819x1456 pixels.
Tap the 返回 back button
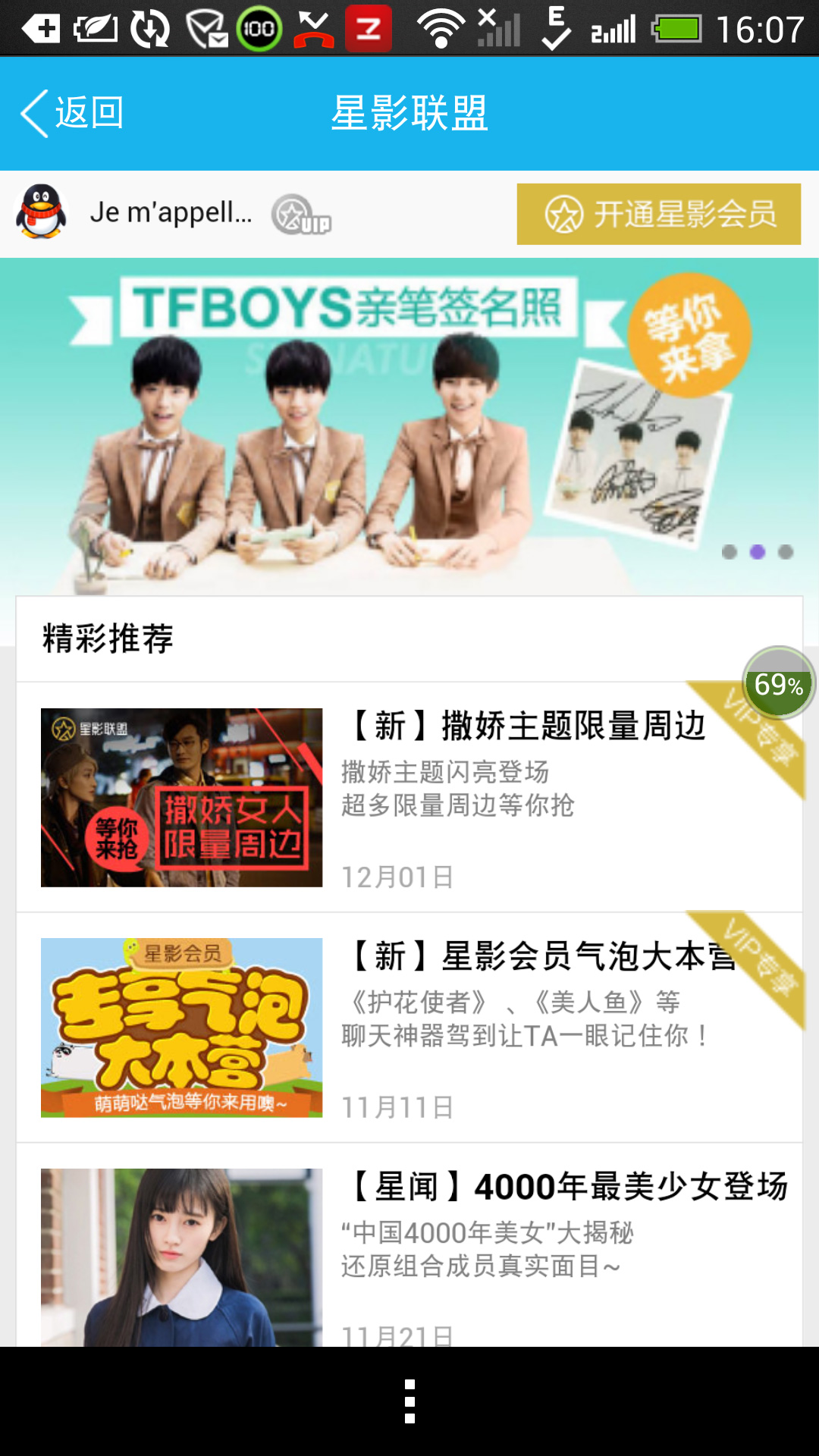pyautogui.click(x=72, y=114)
